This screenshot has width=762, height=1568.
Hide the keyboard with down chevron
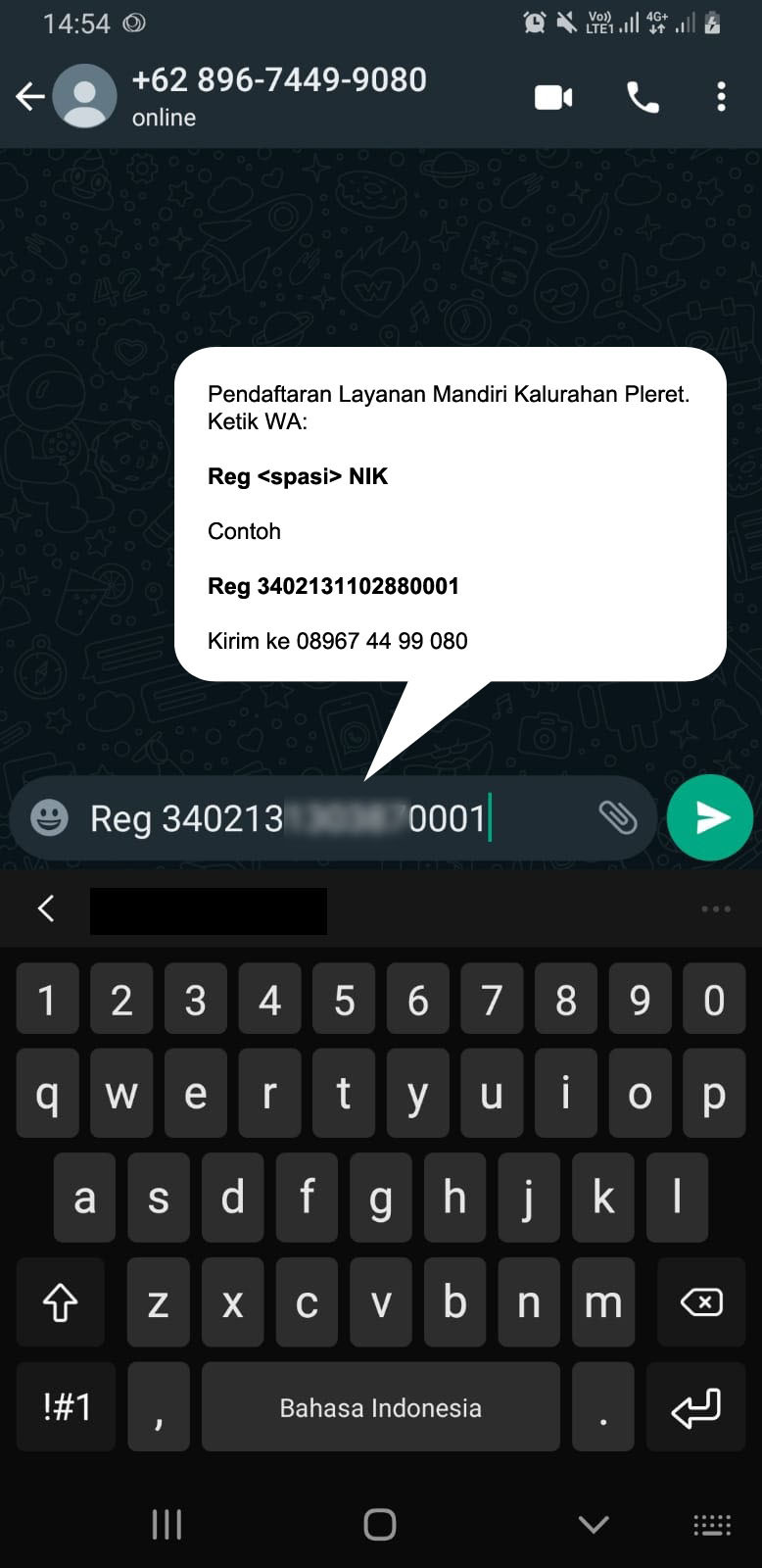tap(594, 1524)
